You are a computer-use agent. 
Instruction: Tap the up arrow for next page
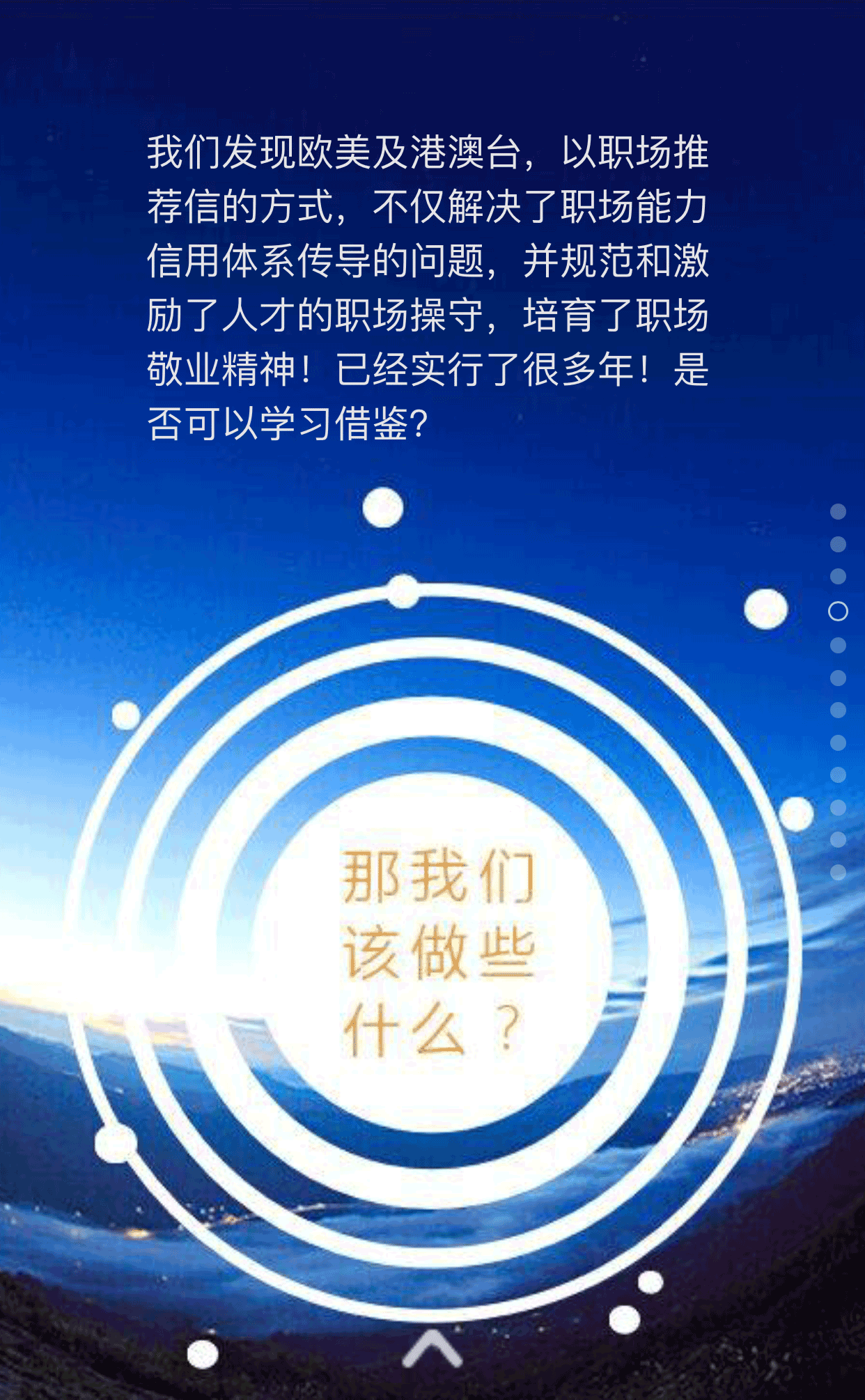(432, 1348)
